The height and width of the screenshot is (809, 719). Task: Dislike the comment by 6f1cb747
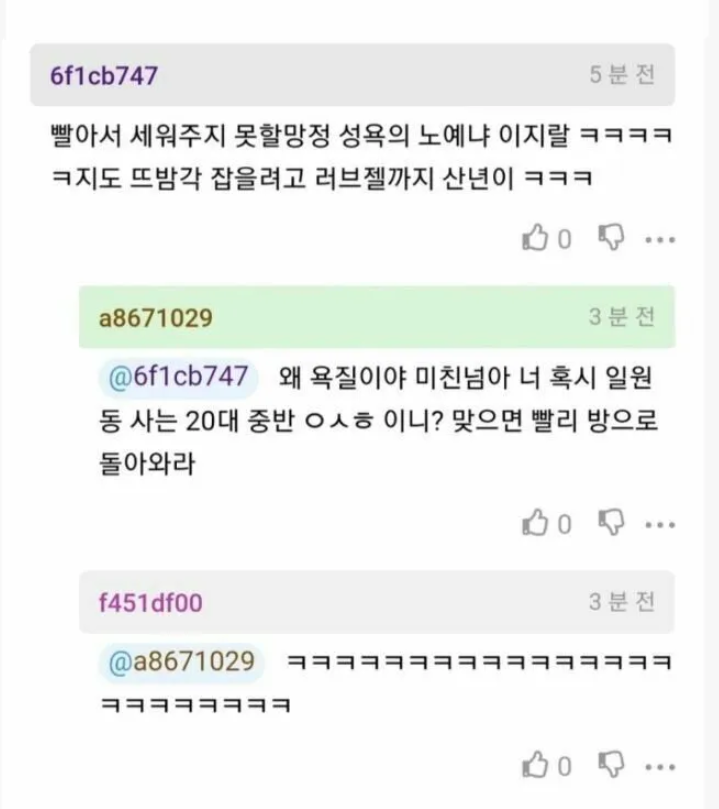click(x=611, y=238)
